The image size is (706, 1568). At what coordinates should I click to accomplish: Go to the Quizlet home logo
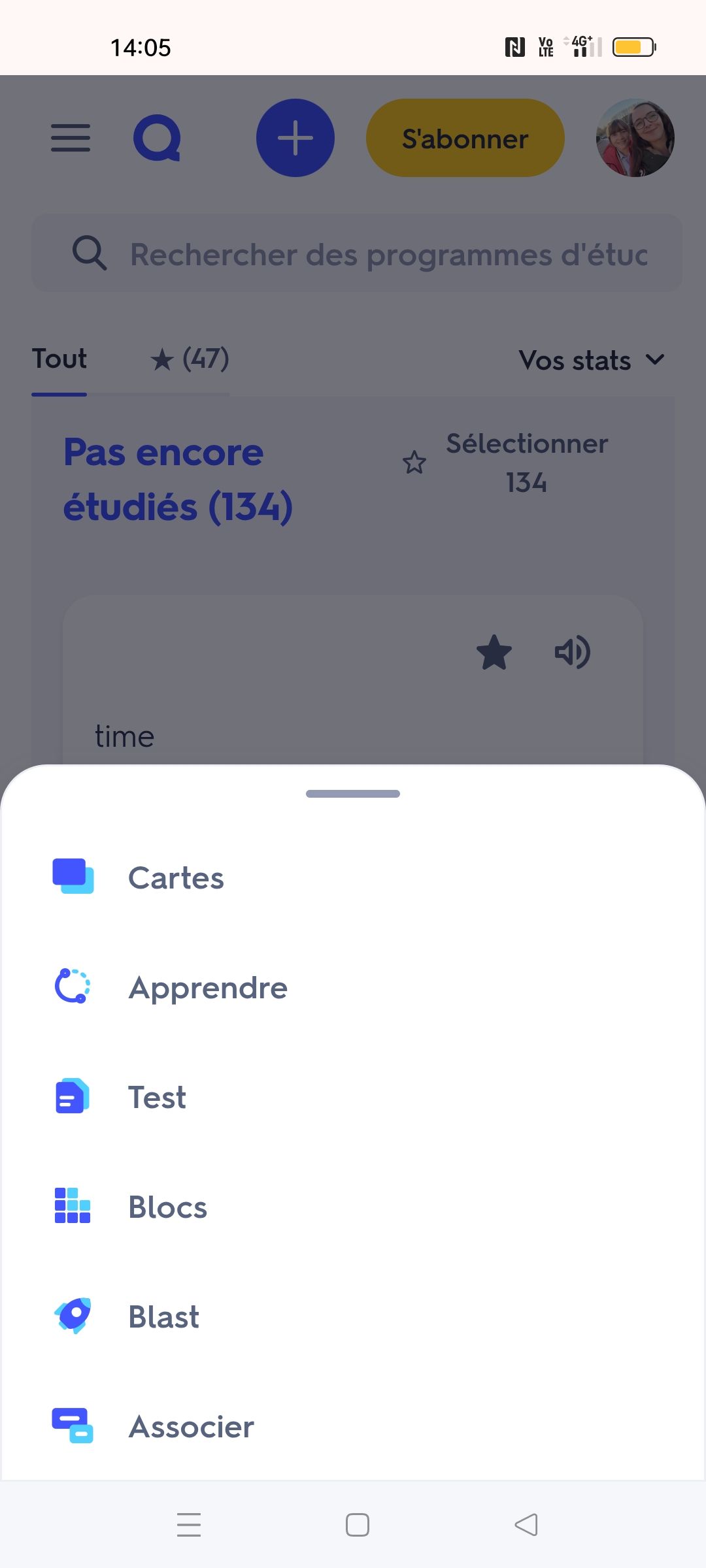click(157, 138)
